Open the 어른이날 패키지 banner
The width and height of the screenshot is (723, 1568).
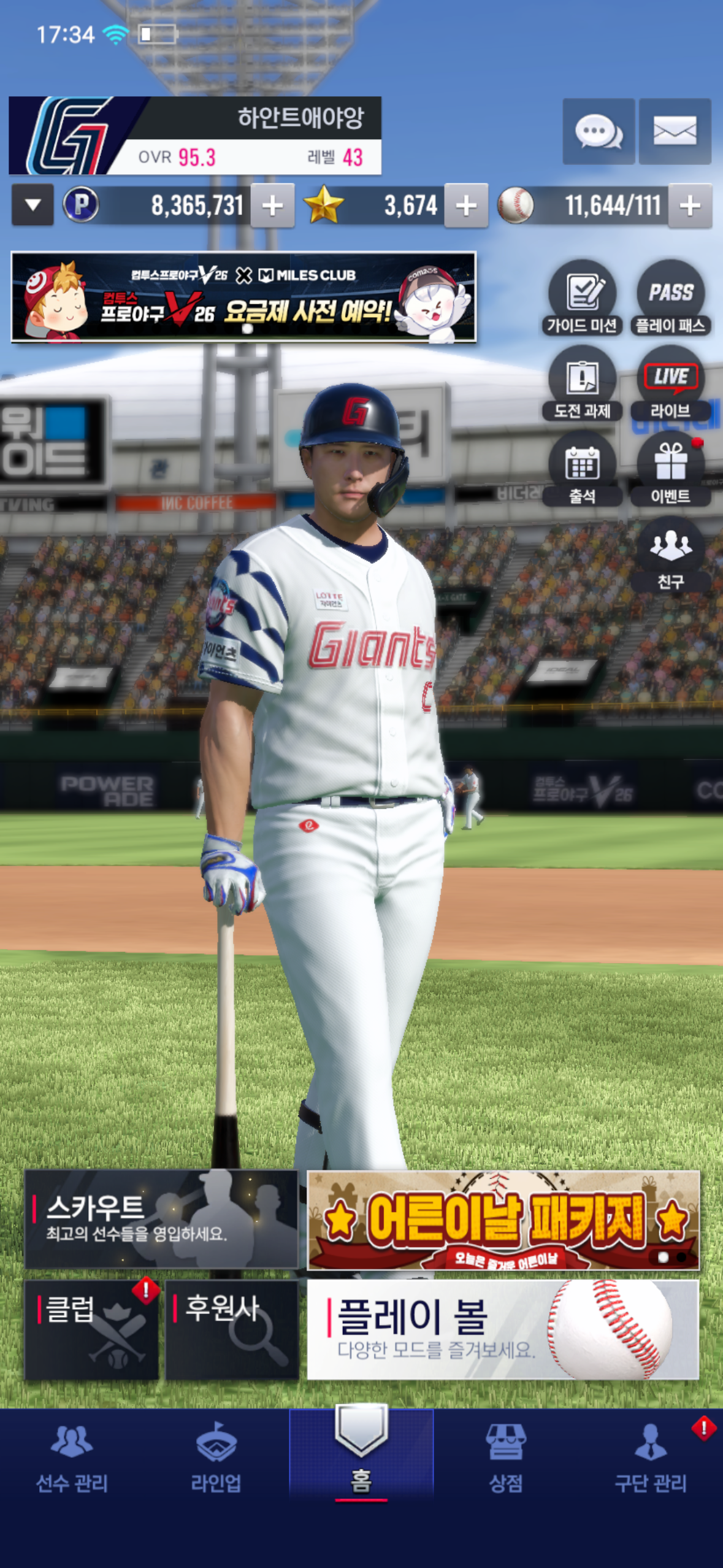pyautogui.click(x=503, y=1220)
